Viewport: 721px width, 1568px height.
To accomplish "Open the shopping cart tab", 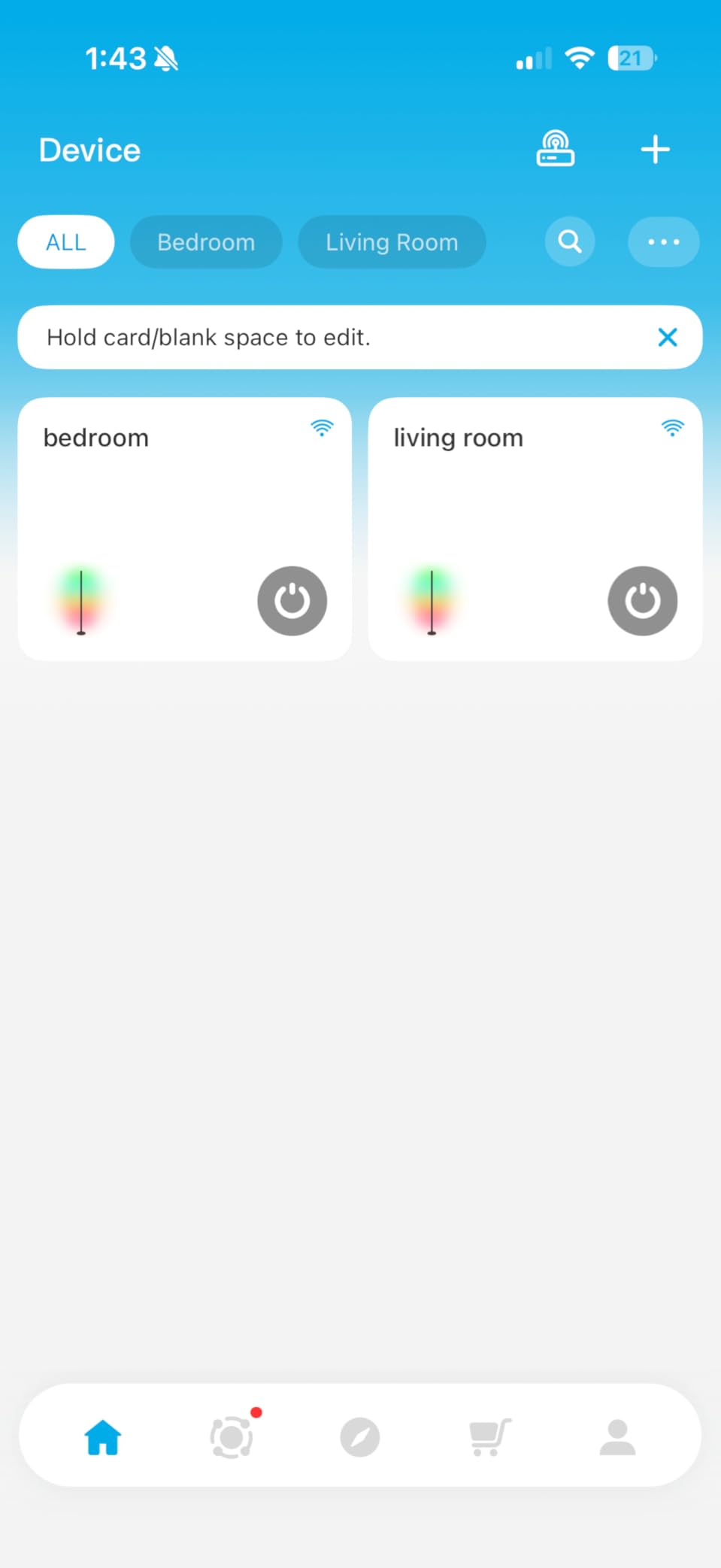I will [x=489, y=1437].
